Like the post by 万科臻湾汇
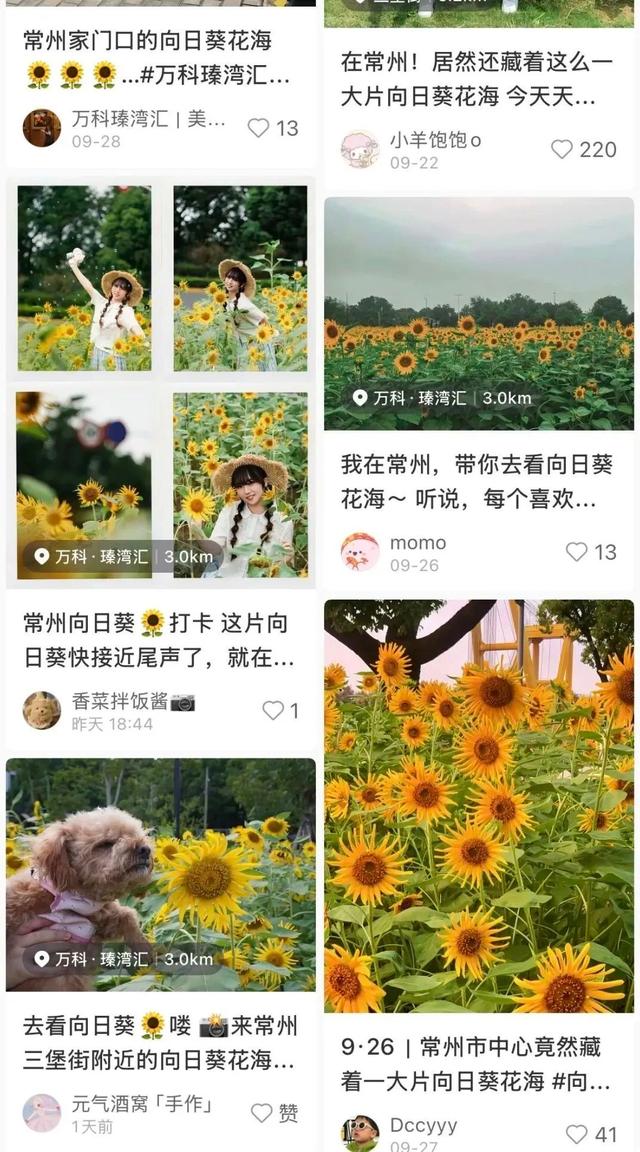640x1152 pixels. [x=259, y=128]
